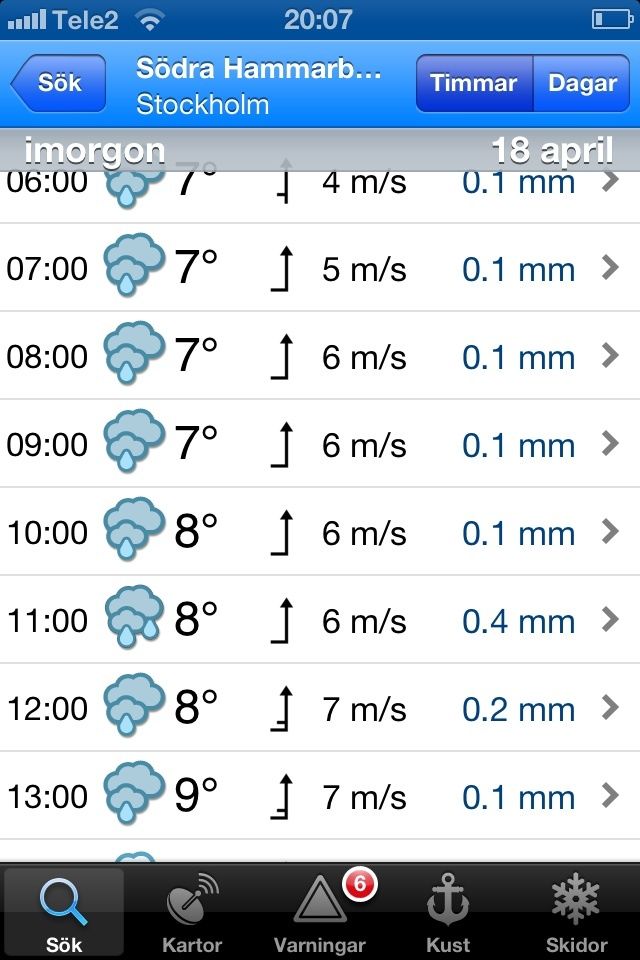Image resolution: width=640 pixels, height=960 pixels.
Task: Open the 08:00 forecast details
Action: click(320, 356)
